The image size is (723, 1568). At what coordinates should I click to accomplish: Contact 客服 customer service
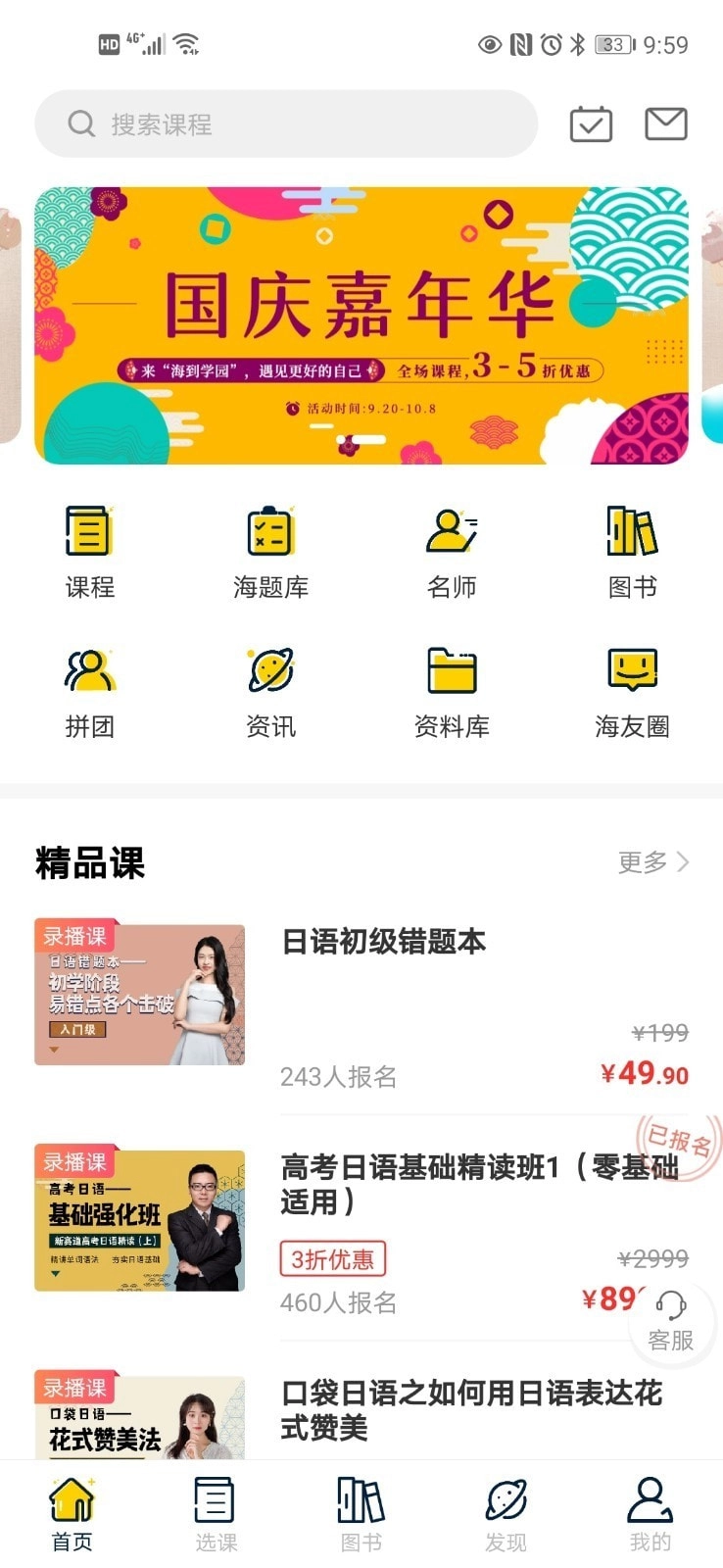(671, 1320)
